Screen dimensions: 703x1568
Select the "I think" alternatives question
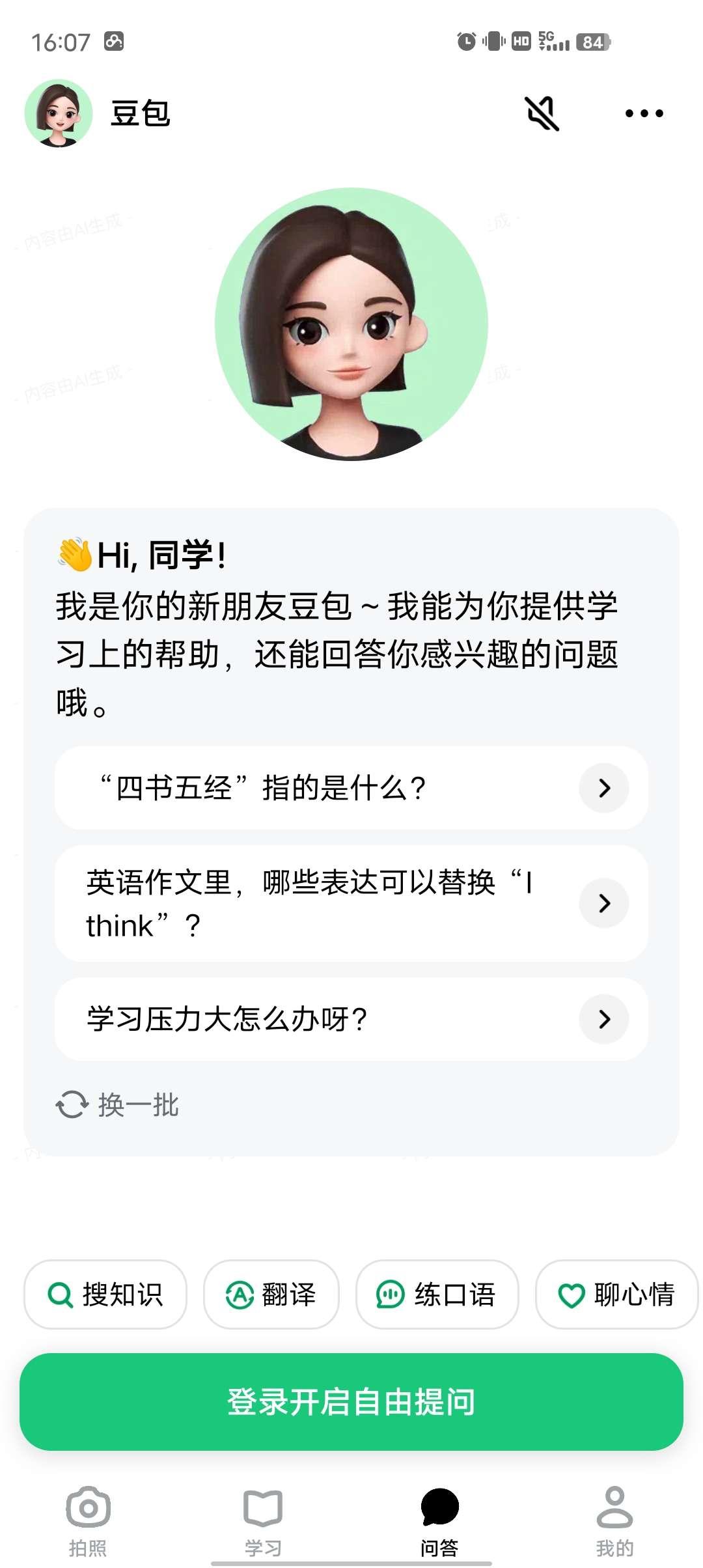point(351,903)
